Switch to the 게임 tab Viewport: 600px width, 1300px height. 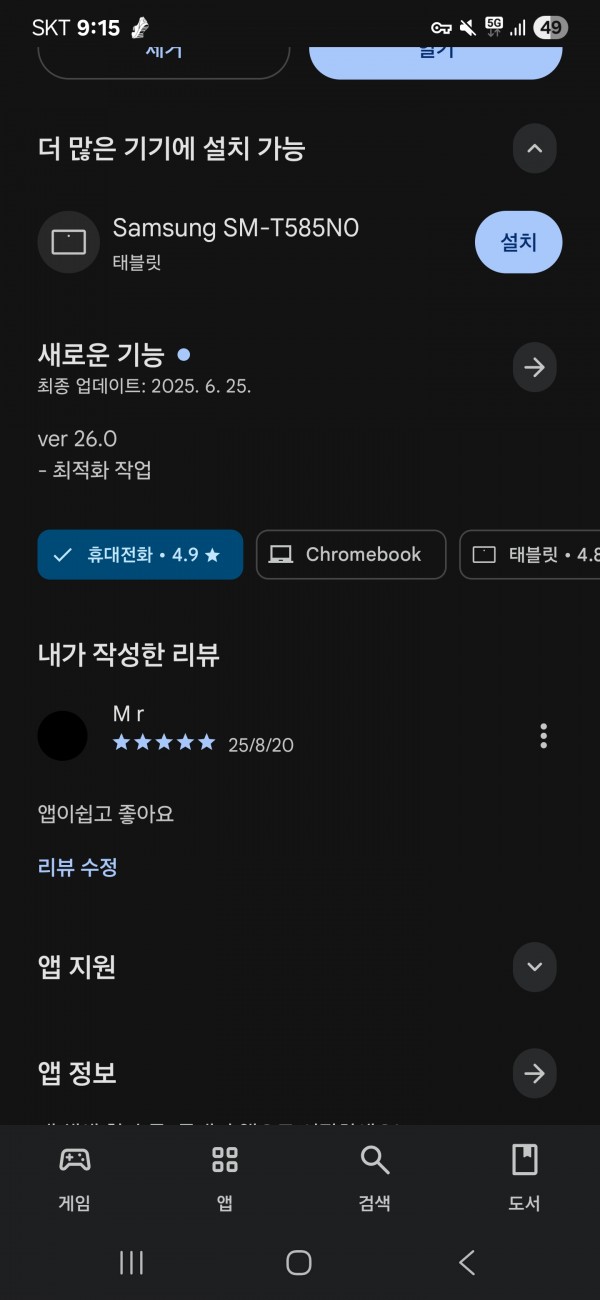pos(75,1178)
